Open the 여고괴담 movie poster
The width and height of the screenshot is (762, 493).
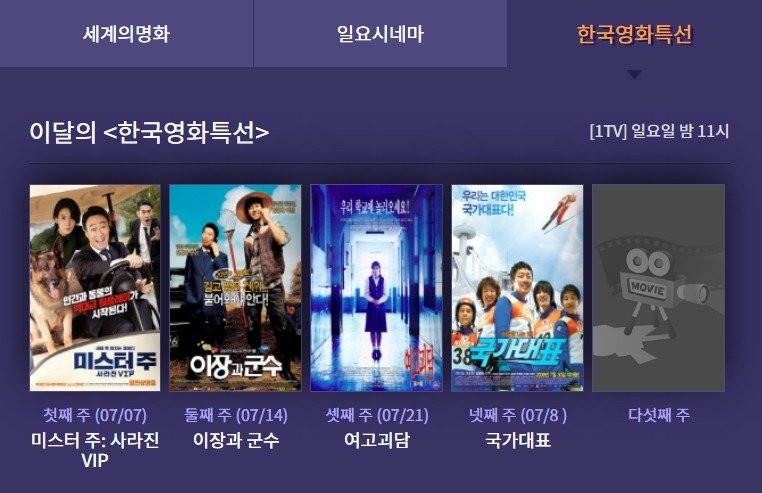click(376, 287)
